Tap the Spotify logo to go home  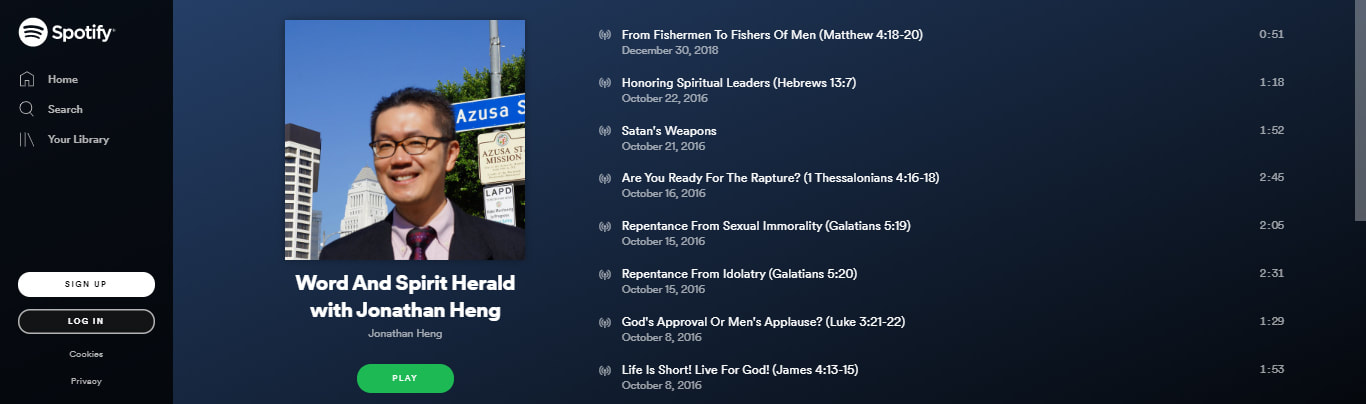point(66,32)
